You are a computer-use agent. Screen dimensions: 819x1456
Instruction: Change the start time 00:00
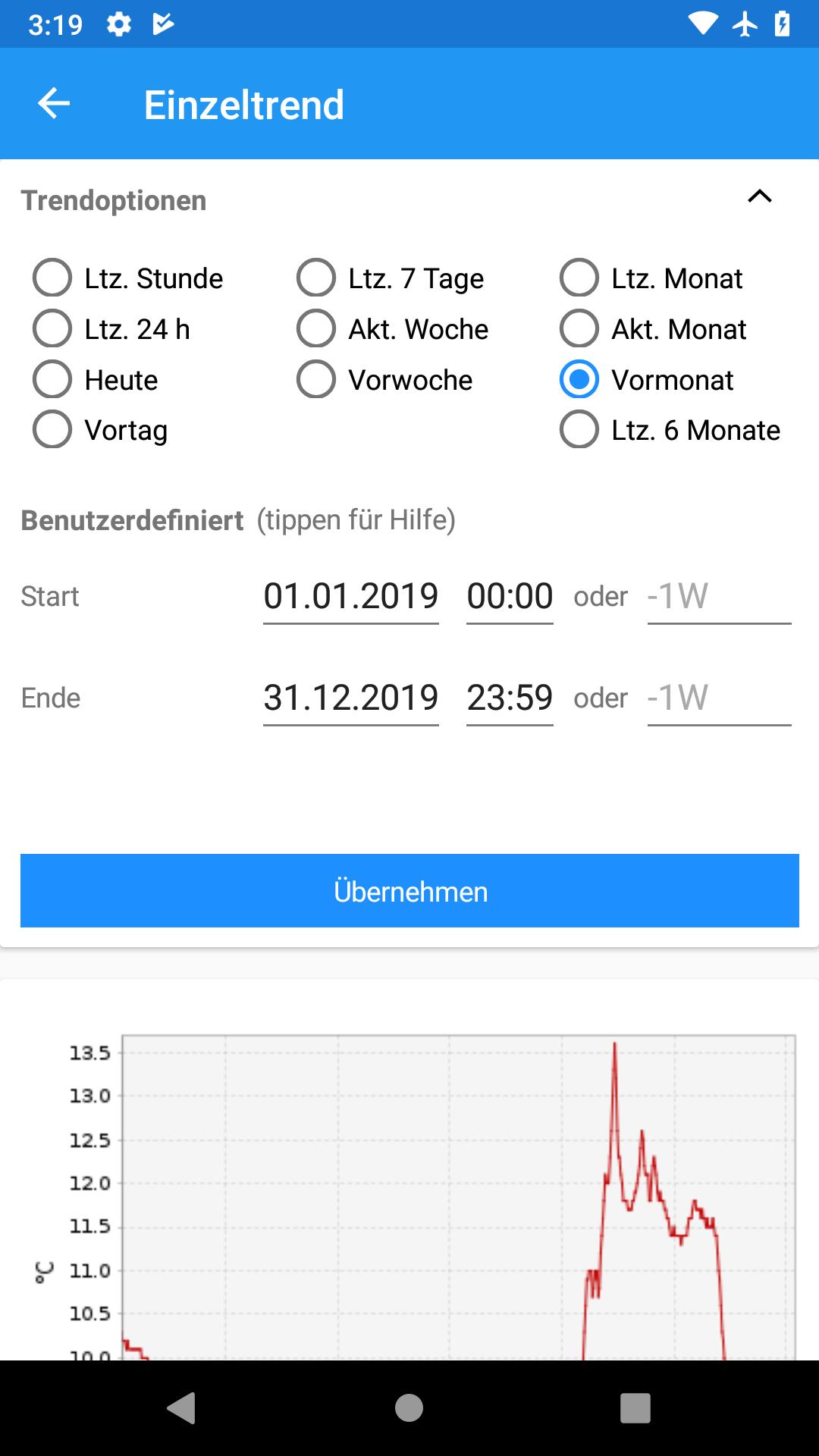click(510, 596)
